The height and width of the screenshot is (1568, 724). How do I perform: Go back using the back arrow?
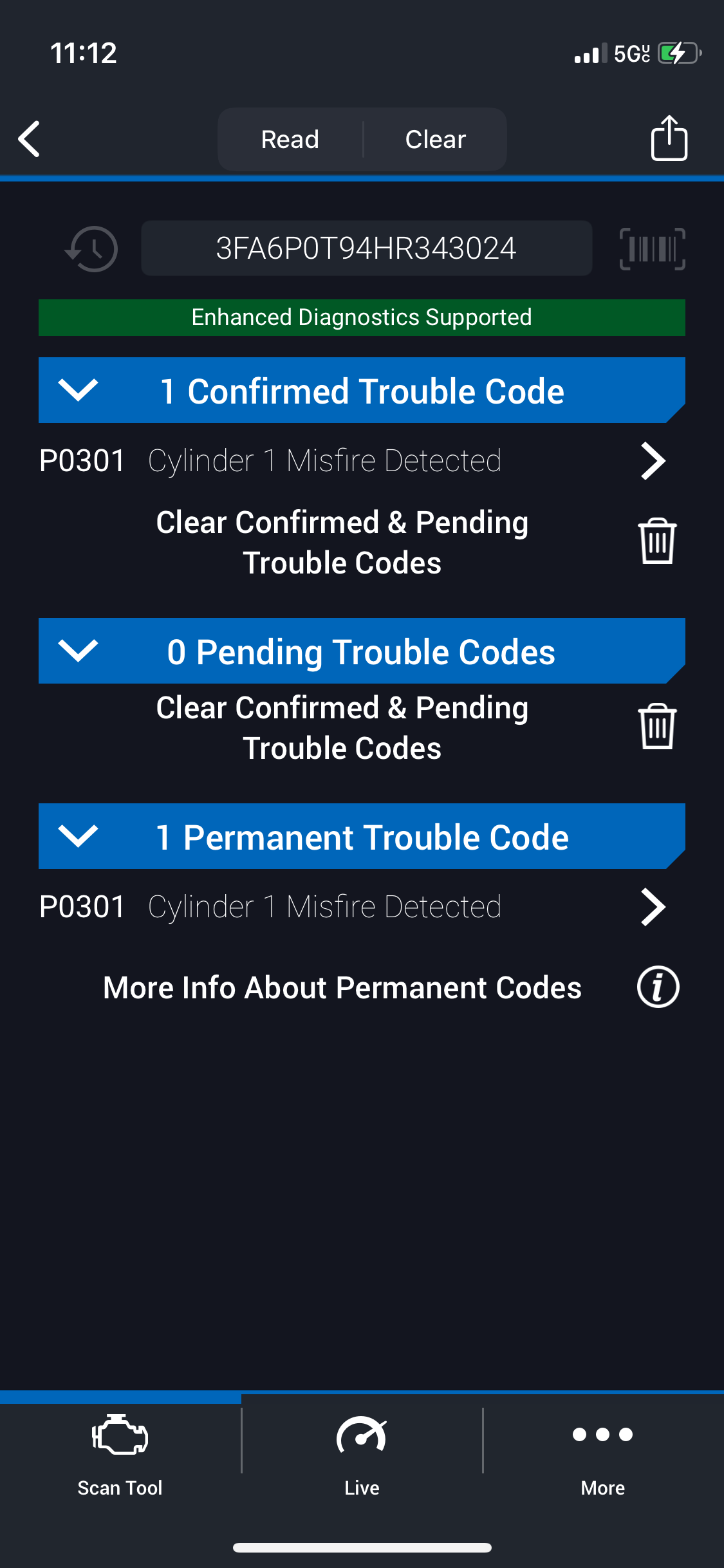point(30,139)
